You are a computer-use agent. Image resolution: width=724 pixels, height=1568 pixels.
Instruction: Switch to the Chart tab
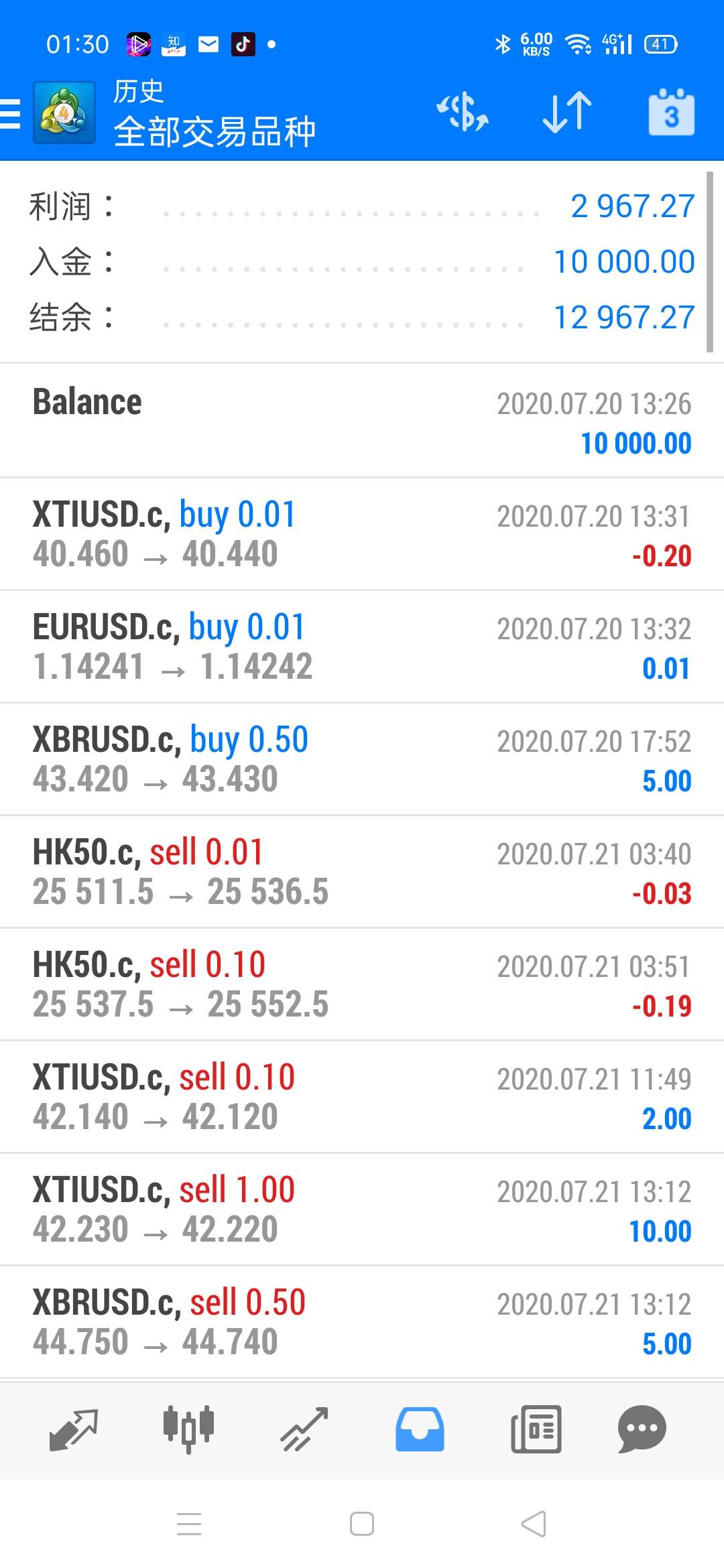coord(188,1429)
